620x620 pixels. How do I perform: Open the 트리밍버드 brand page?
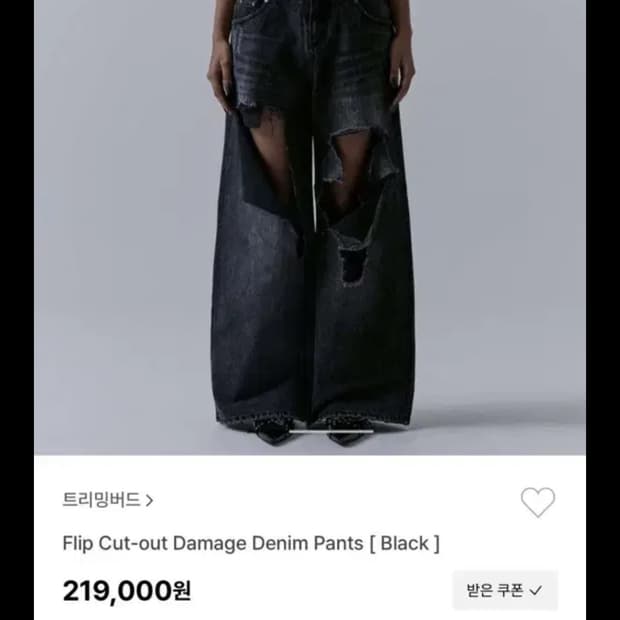[108, 500]
